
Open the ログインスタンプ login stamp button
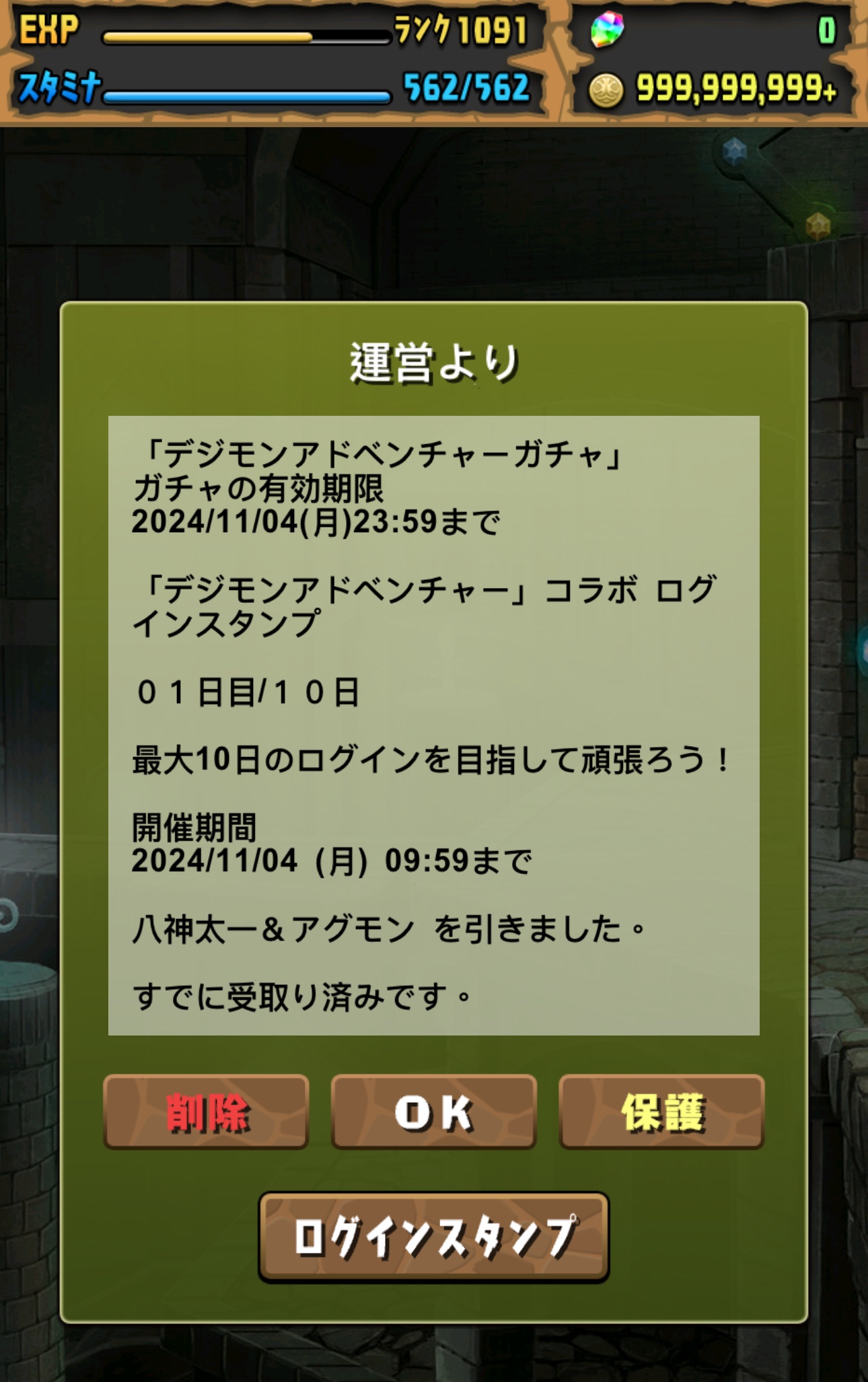pos(433,1237)
